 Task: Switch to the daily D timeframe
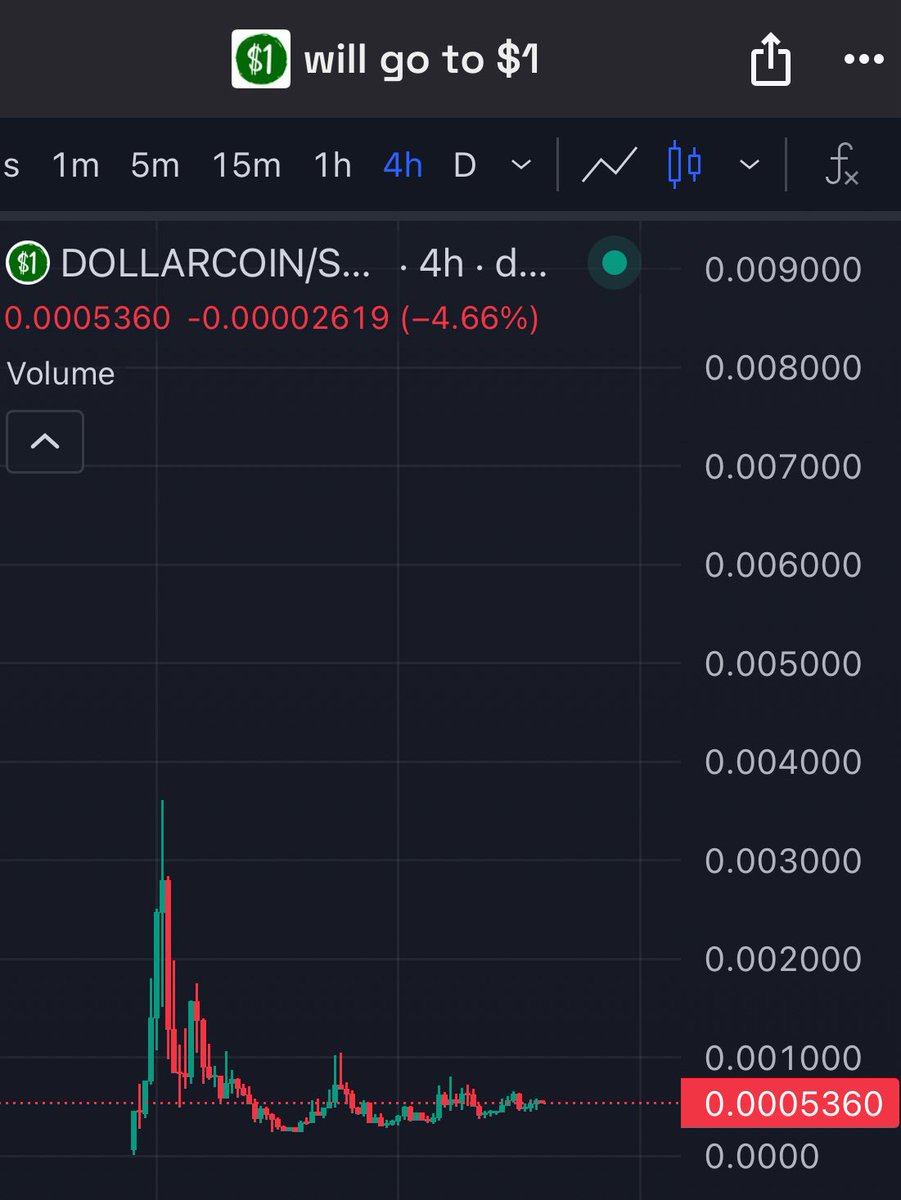tap(465, 165)
